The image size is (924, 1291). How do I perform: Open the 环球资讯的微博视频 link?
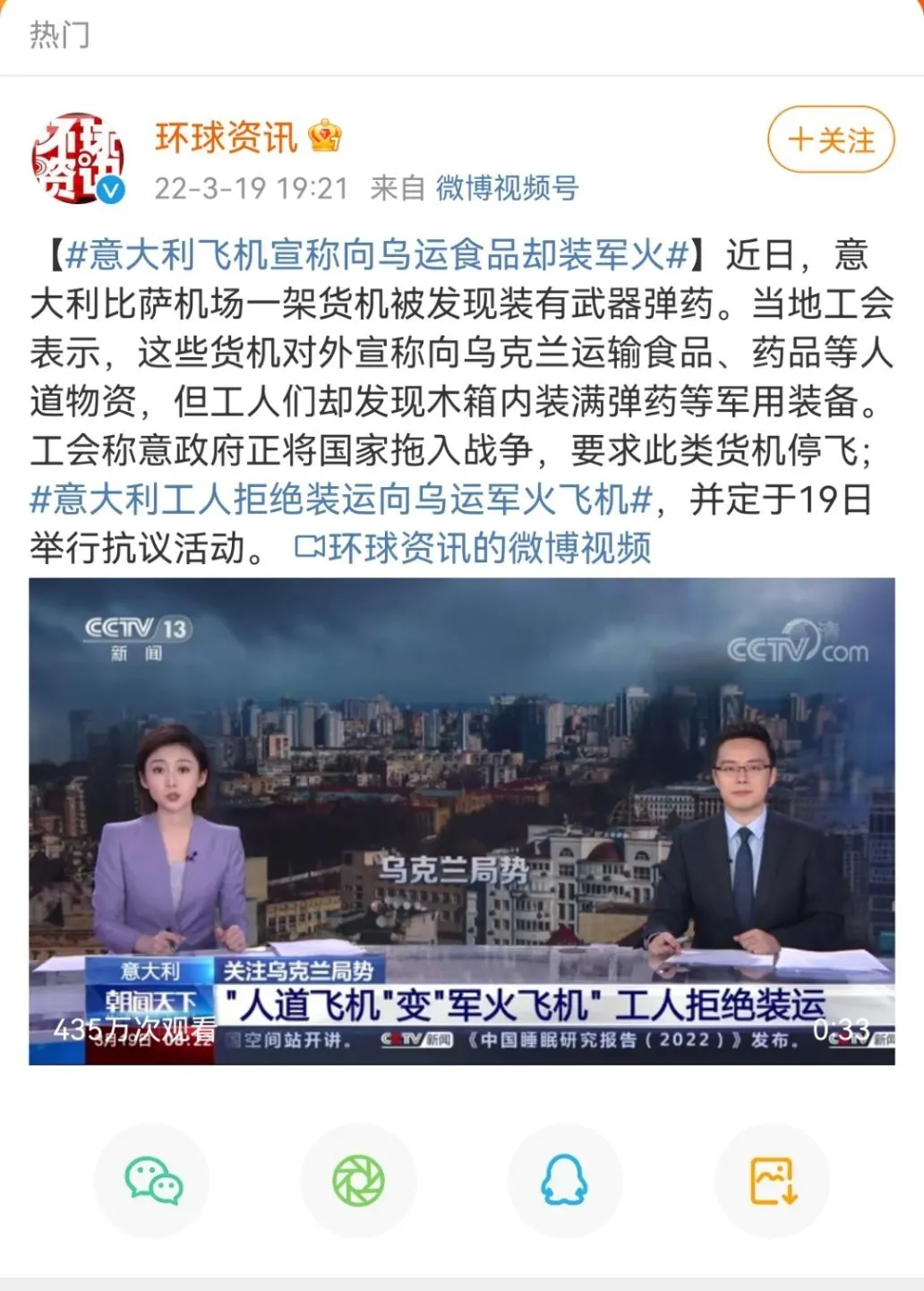pos(473,548)
